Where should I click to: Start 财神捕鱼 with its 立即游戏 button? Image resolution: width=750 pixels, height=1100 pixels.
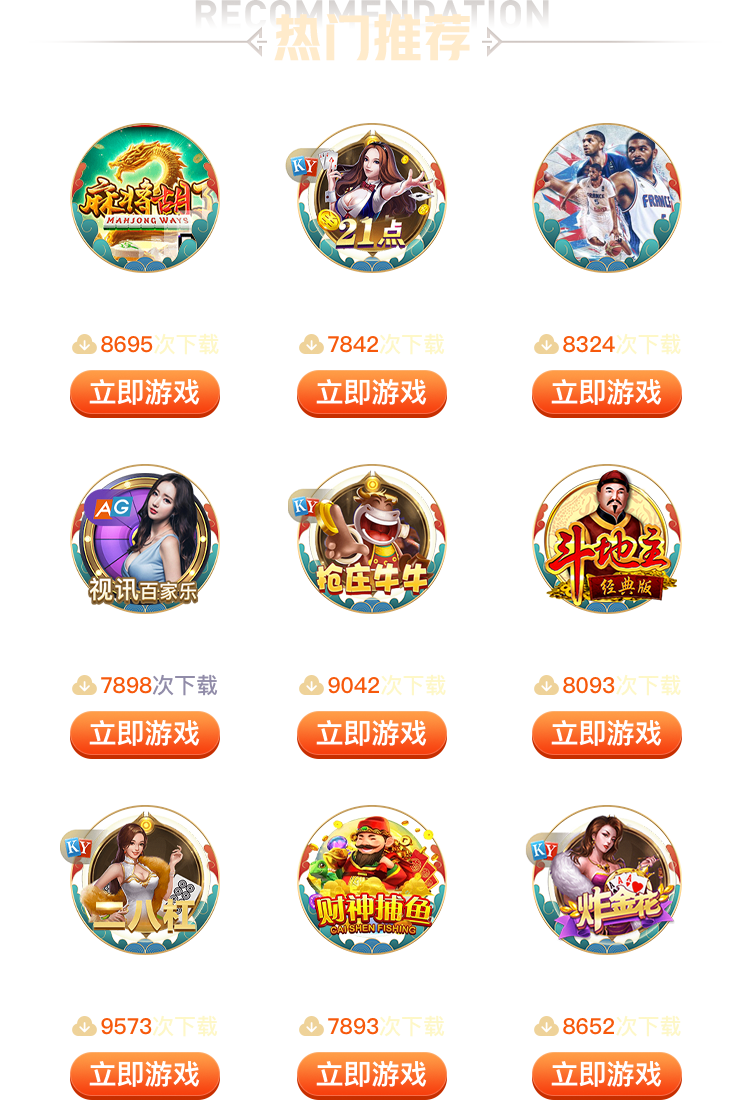point(371,1075)
